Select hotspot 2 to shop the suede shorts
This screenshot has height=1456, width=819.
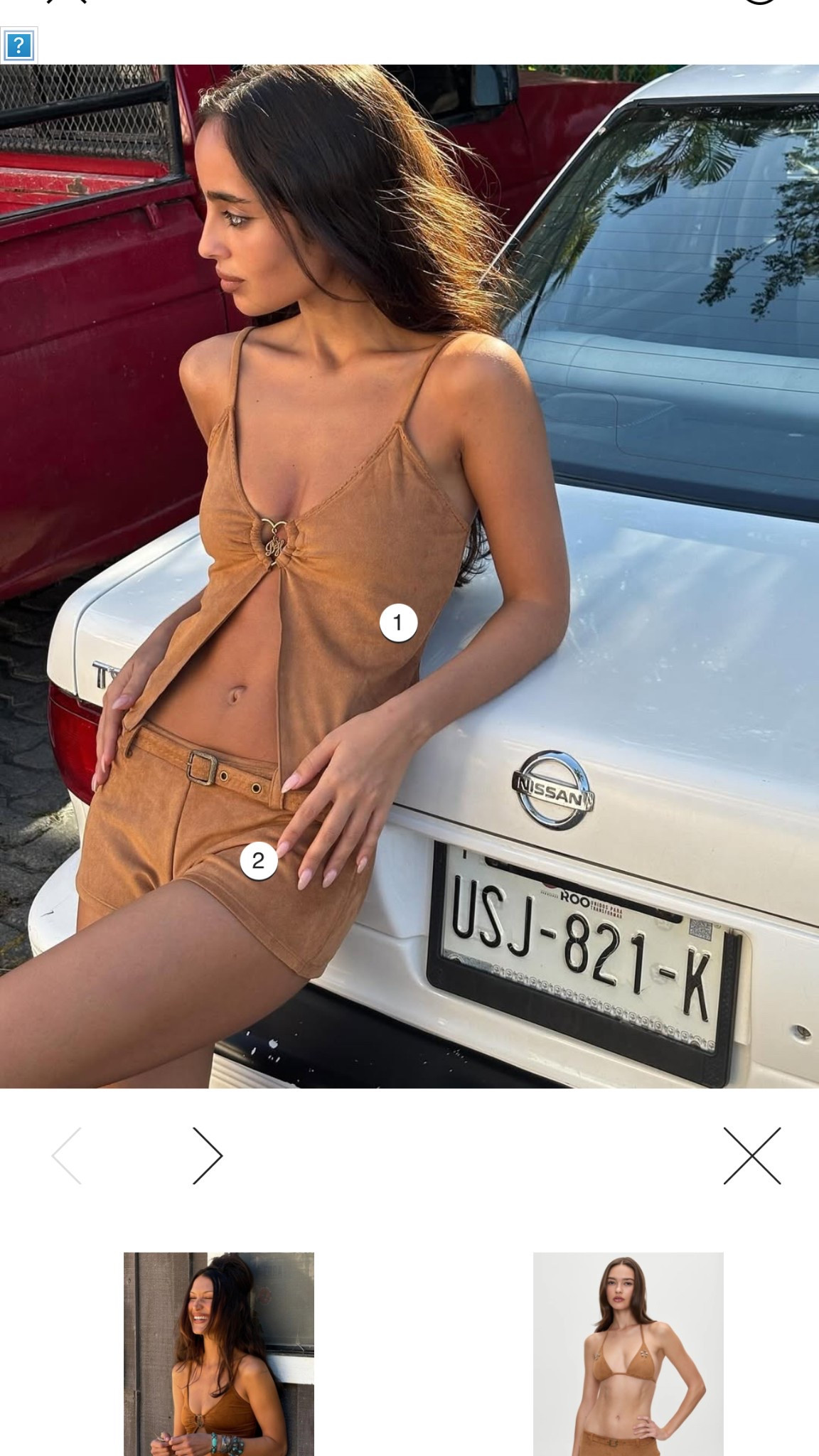click(x=258, y=860)
